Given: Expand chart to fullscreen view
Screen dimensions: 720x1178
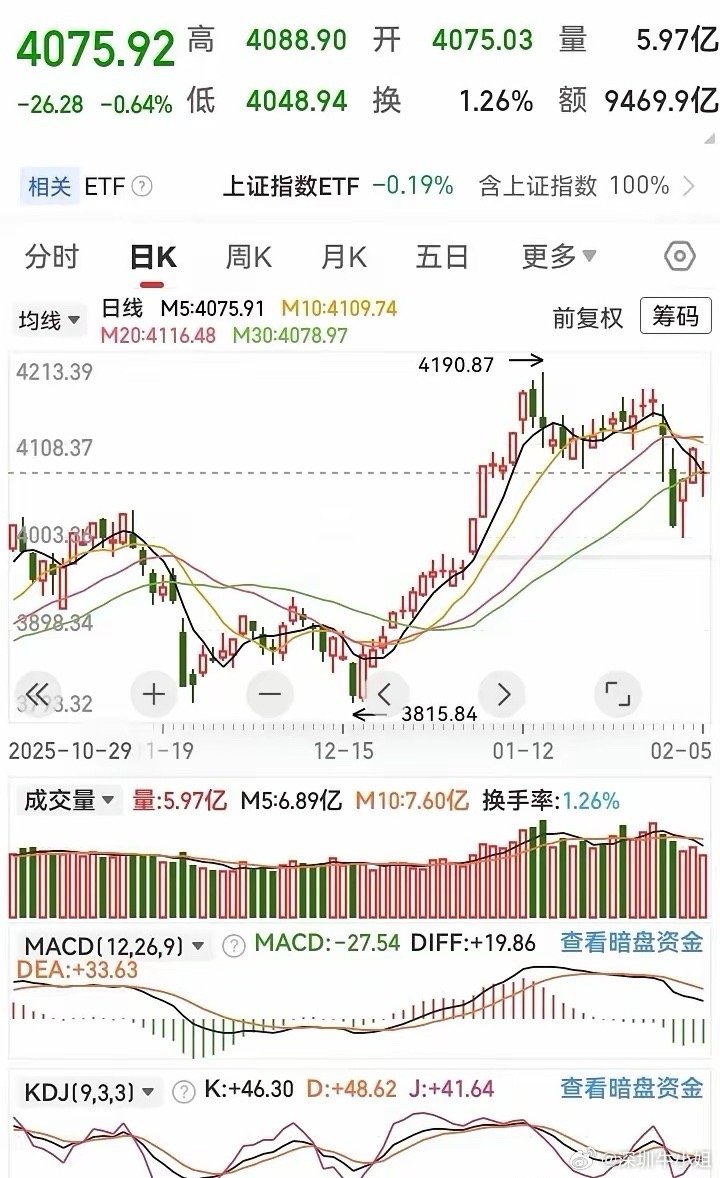Looking at the screenshot, I should pyautogui.click(x=620, y=693).
